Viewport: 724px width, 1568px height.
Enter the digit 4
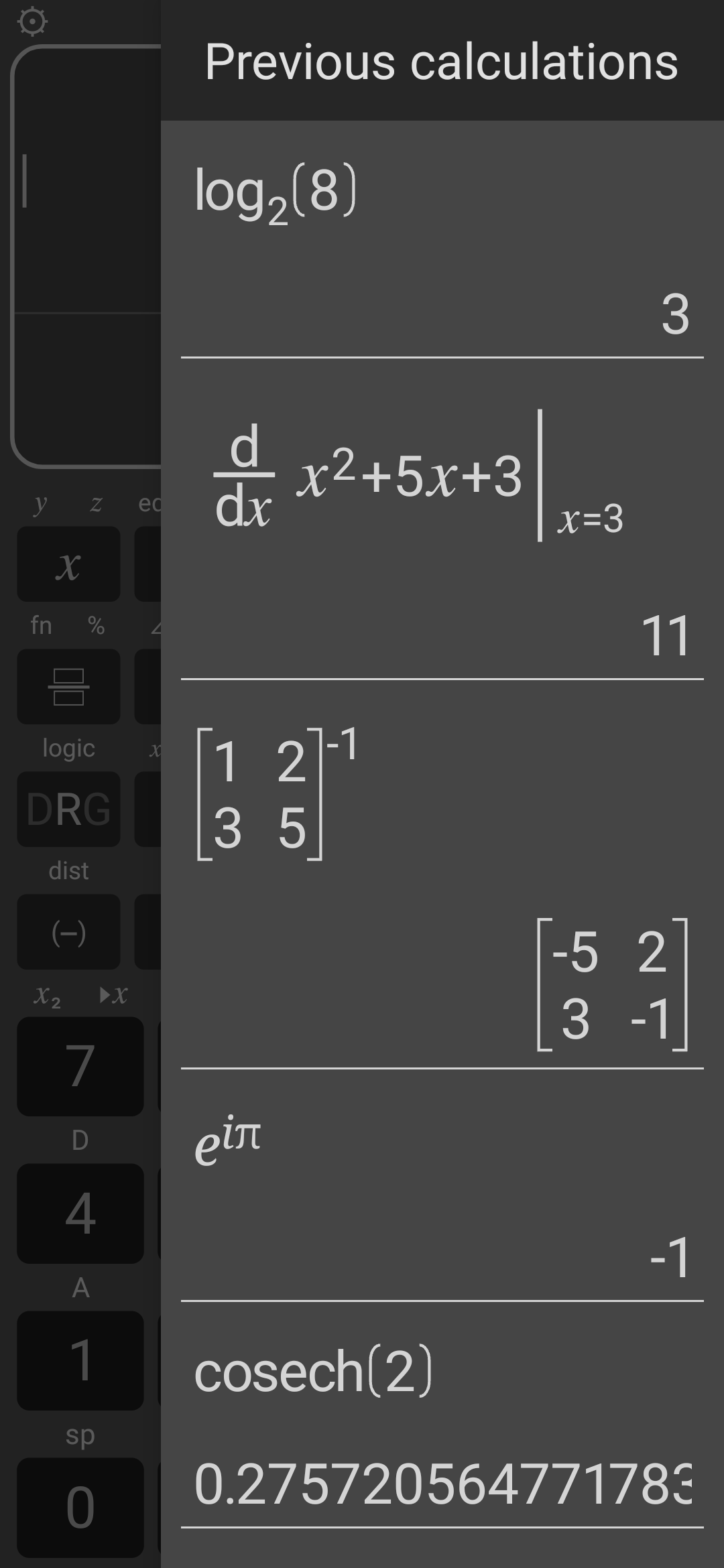pyautogui.click(x=80, y=1214)
